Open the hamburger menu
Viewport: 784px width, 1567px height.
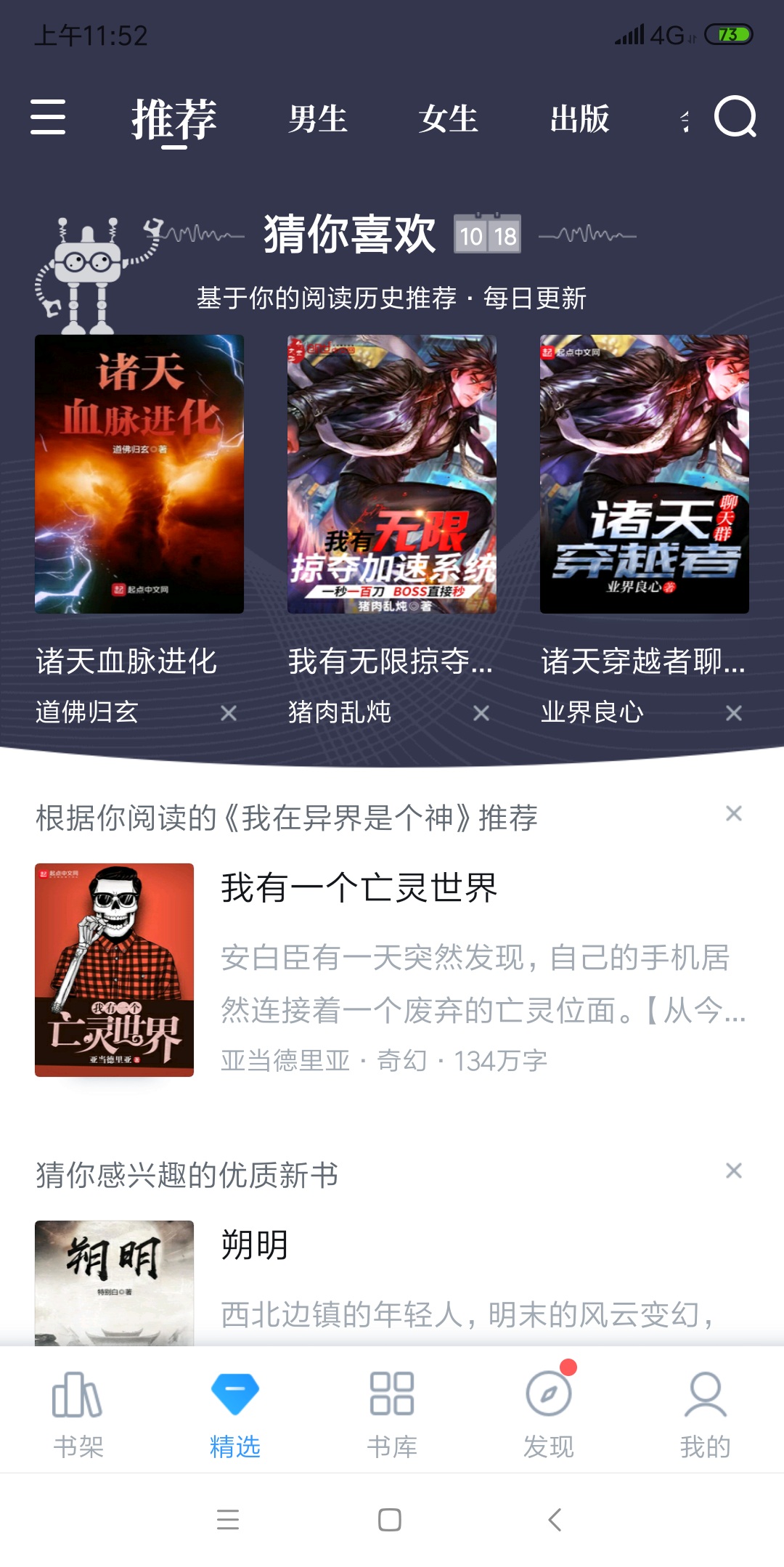pyautogui.click(x=48, y=118)
